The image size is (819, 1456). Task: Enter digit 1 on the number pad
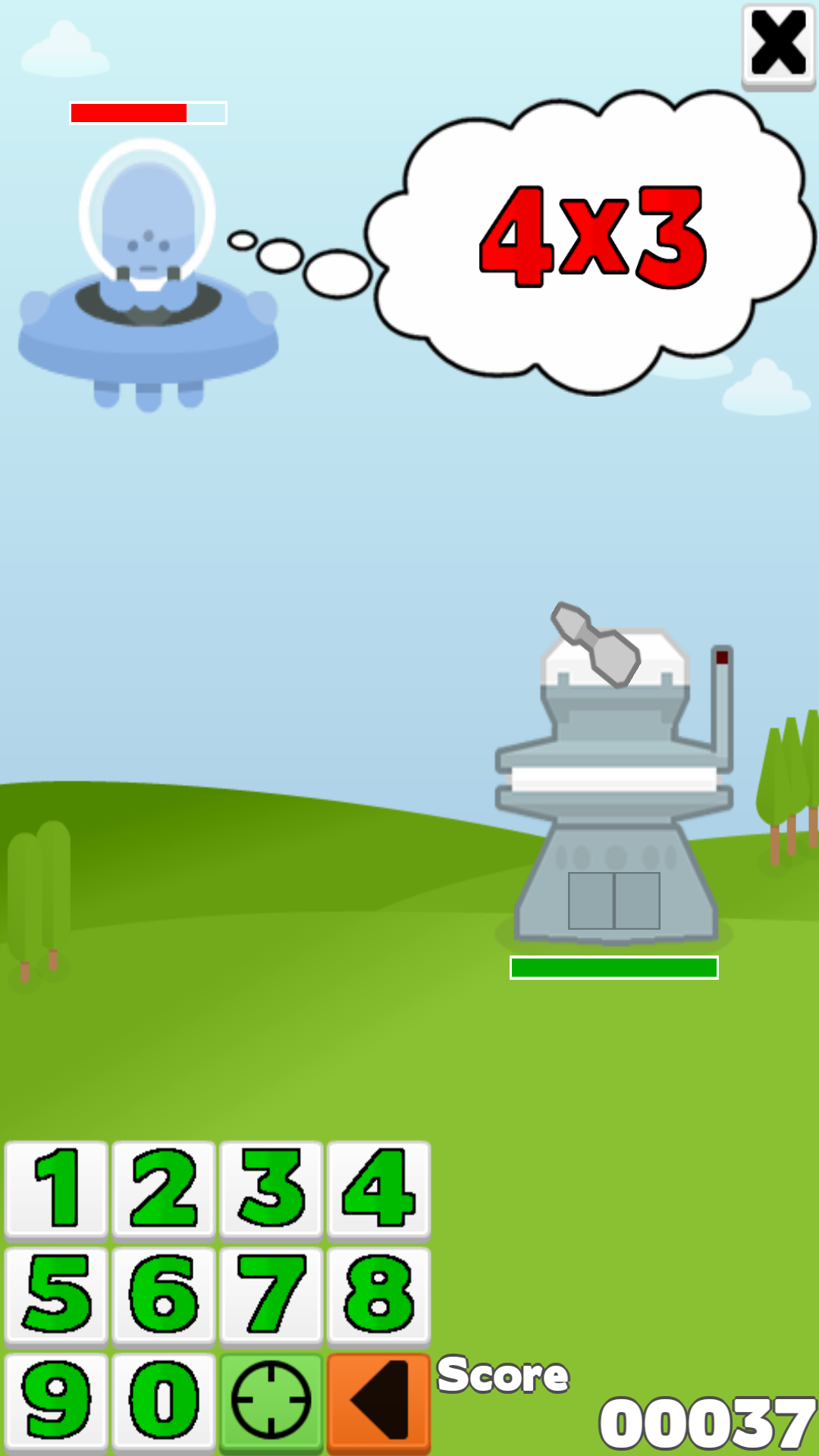(x=57, y=1191)
